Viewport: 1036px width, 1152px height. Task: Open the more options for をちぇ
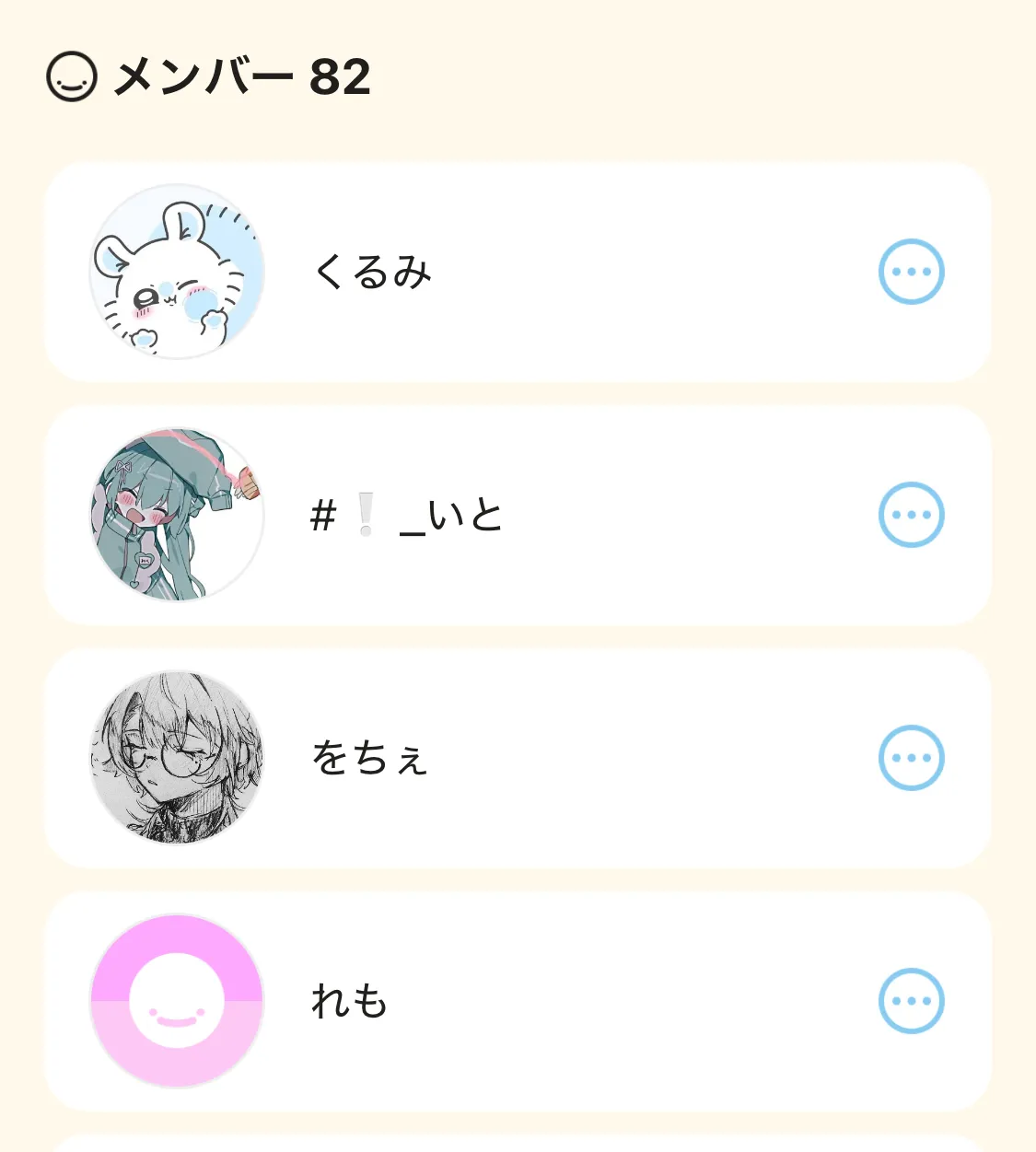[x=911, y=758]
